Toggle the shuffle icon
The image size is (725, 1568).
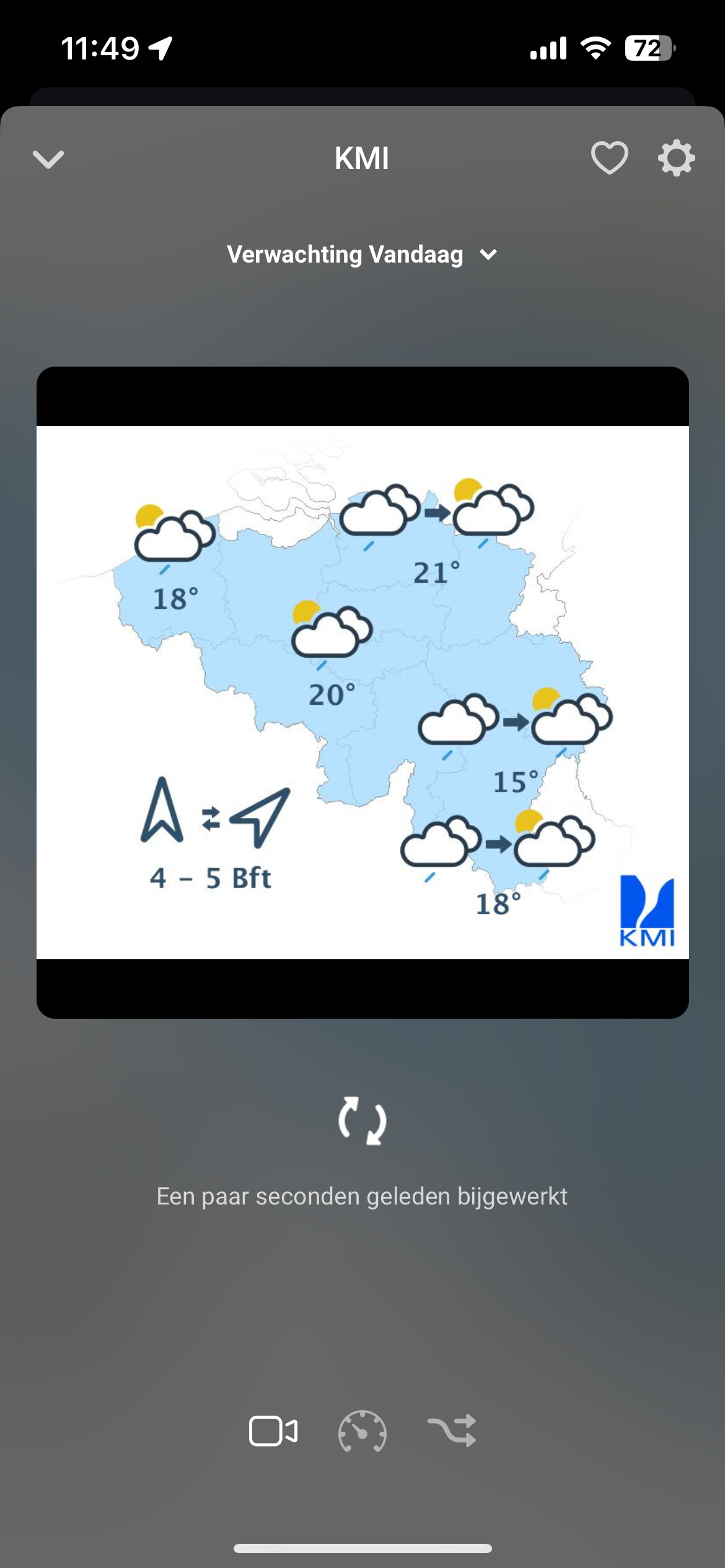pos(452,1431)
